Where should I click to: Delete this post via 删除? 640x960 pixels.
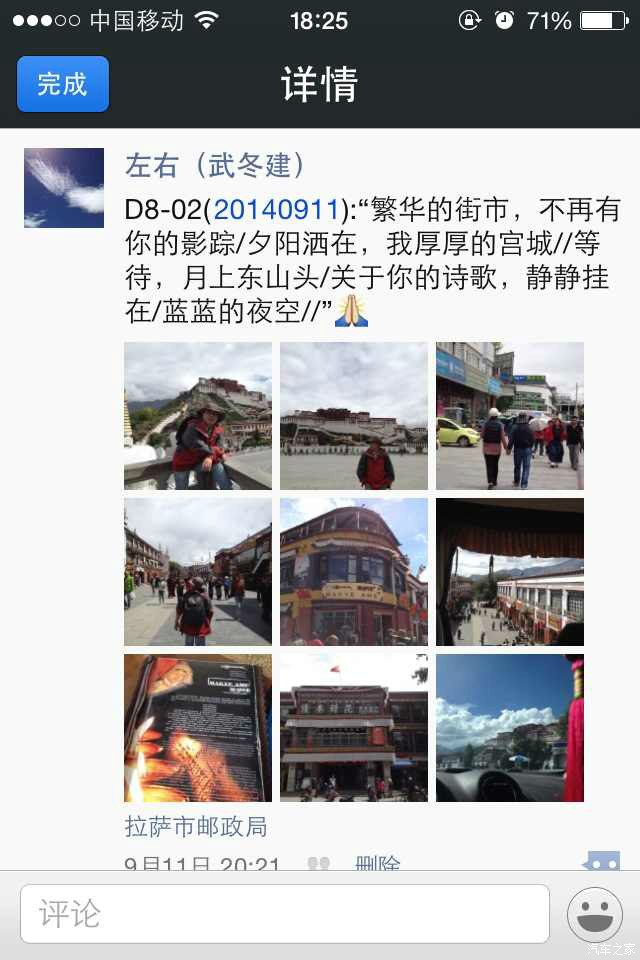(378, 862)
